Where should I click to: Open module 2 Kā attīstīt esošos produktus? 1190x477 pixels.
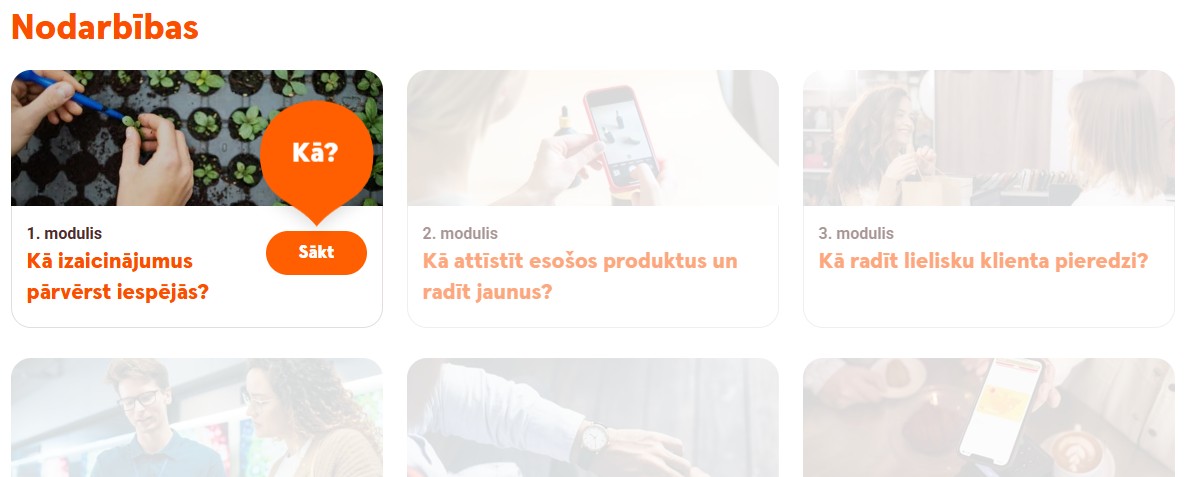(580, 276)
